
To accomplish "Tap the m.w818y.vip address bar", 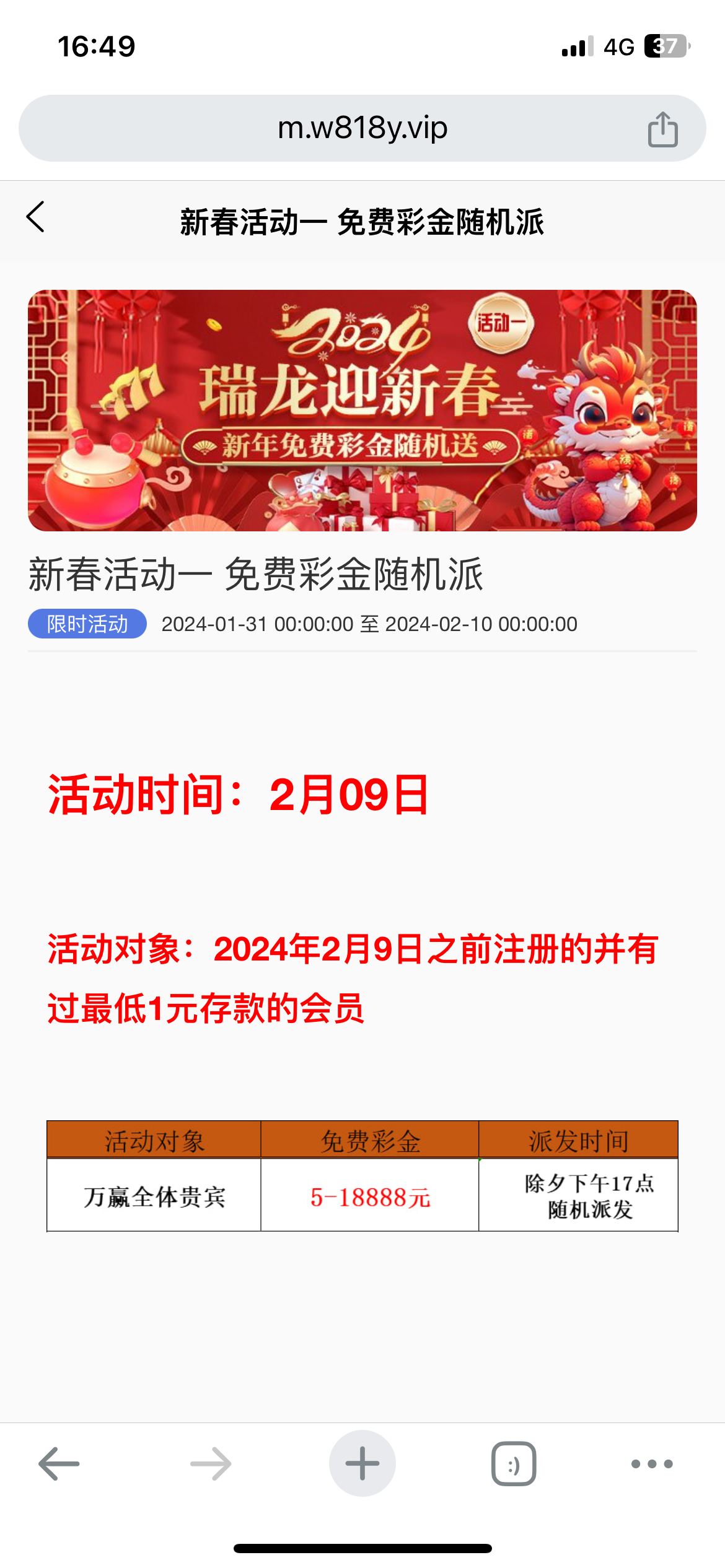I will pos(362,128).
